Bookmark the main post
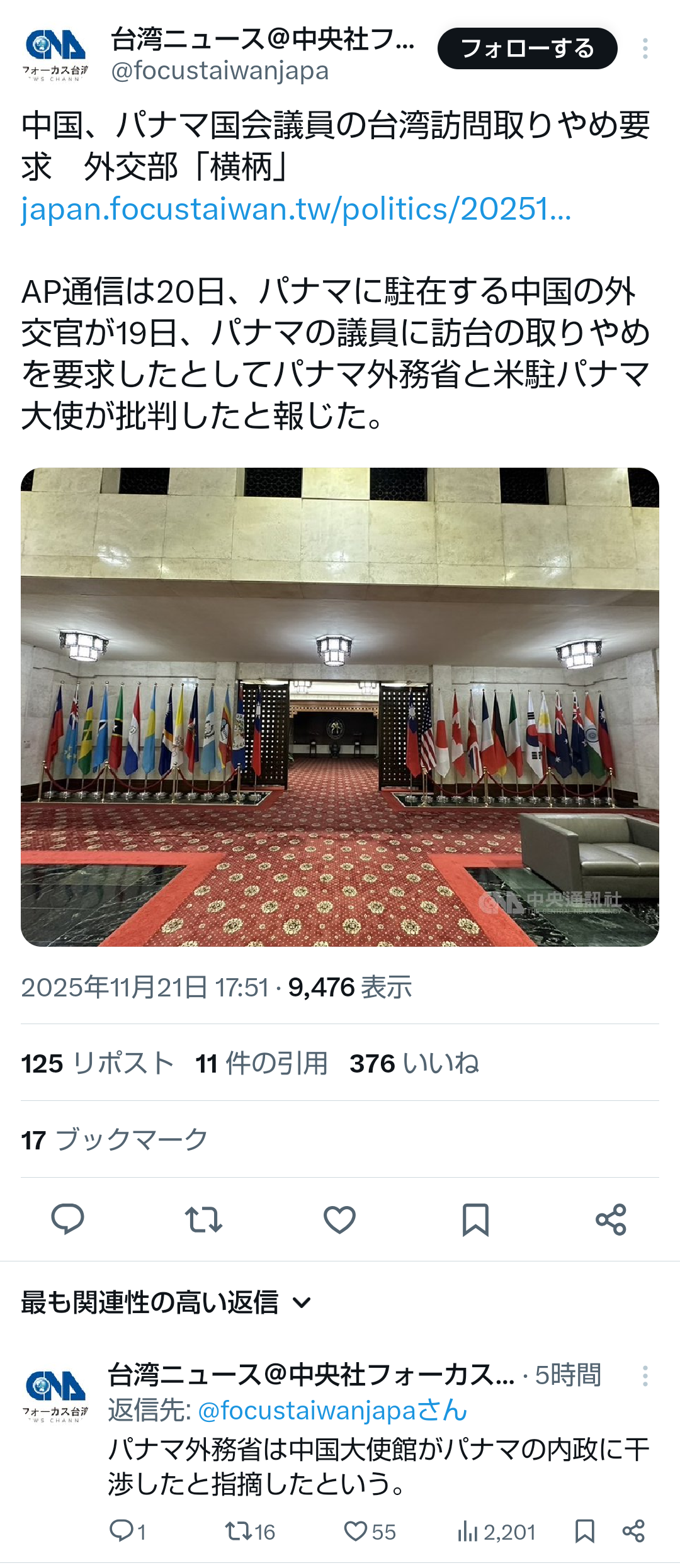 point(475,1219)
